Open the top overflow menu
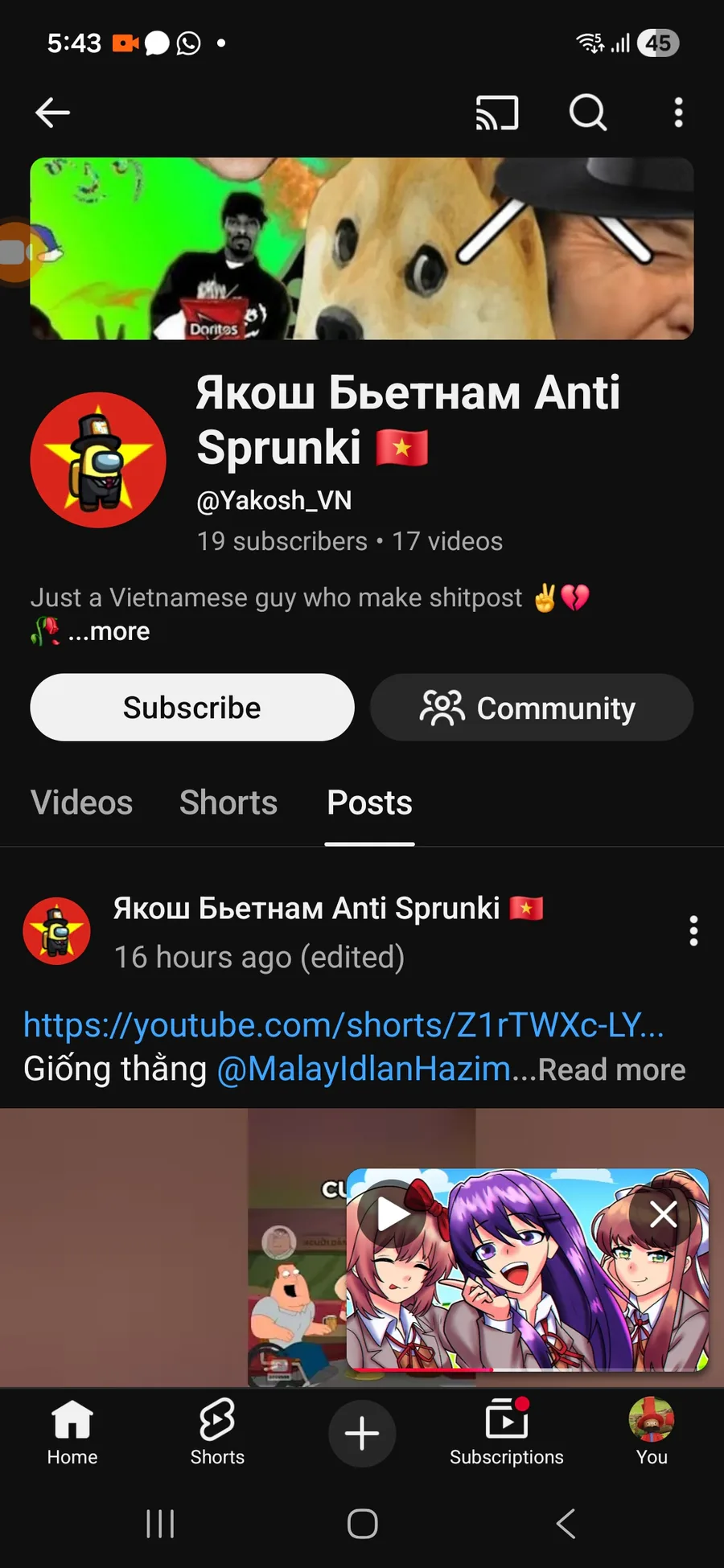The image size is (724, 1568). point(678,113)
